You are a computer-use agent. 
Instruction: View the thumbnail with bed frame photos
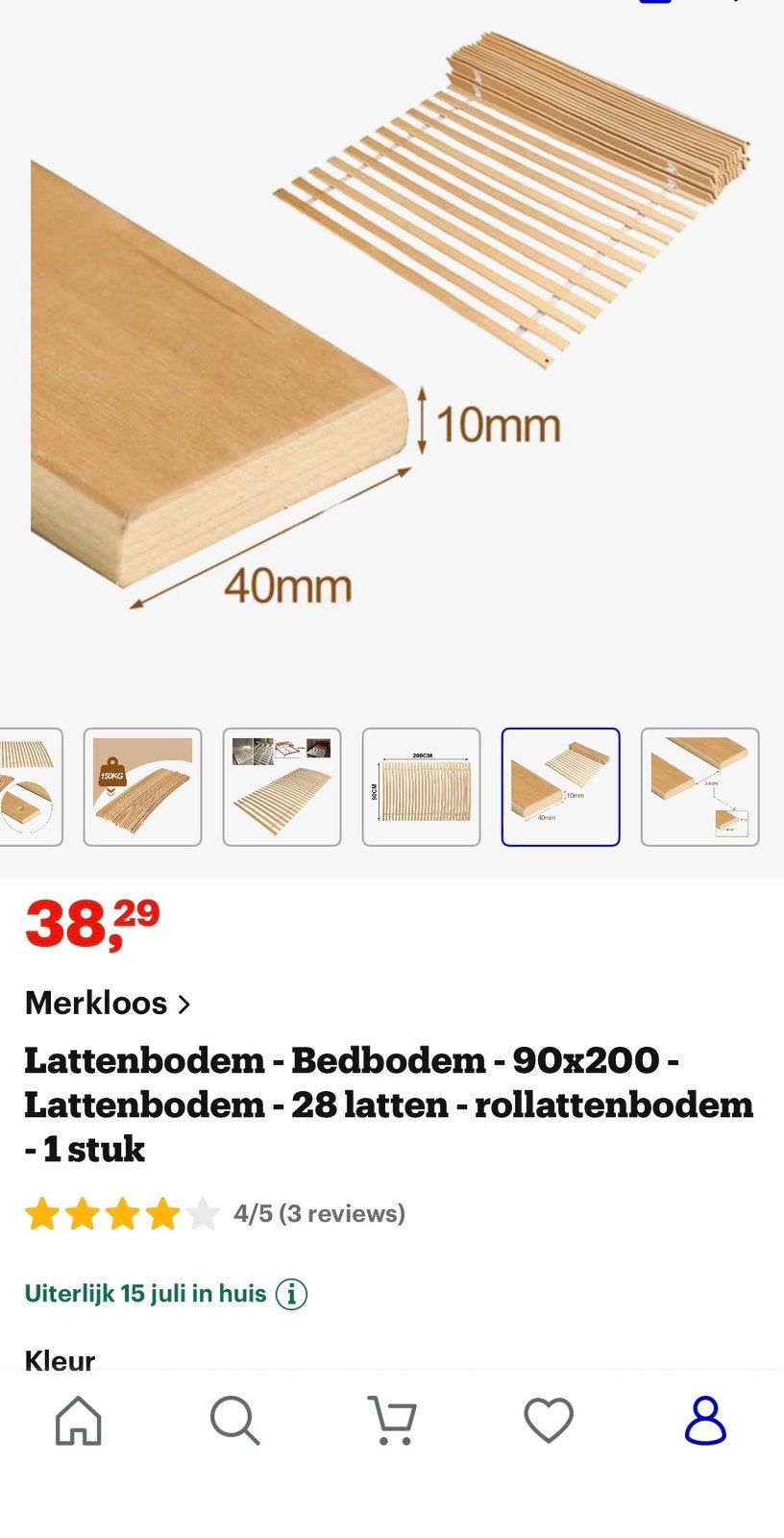[282, 786]
